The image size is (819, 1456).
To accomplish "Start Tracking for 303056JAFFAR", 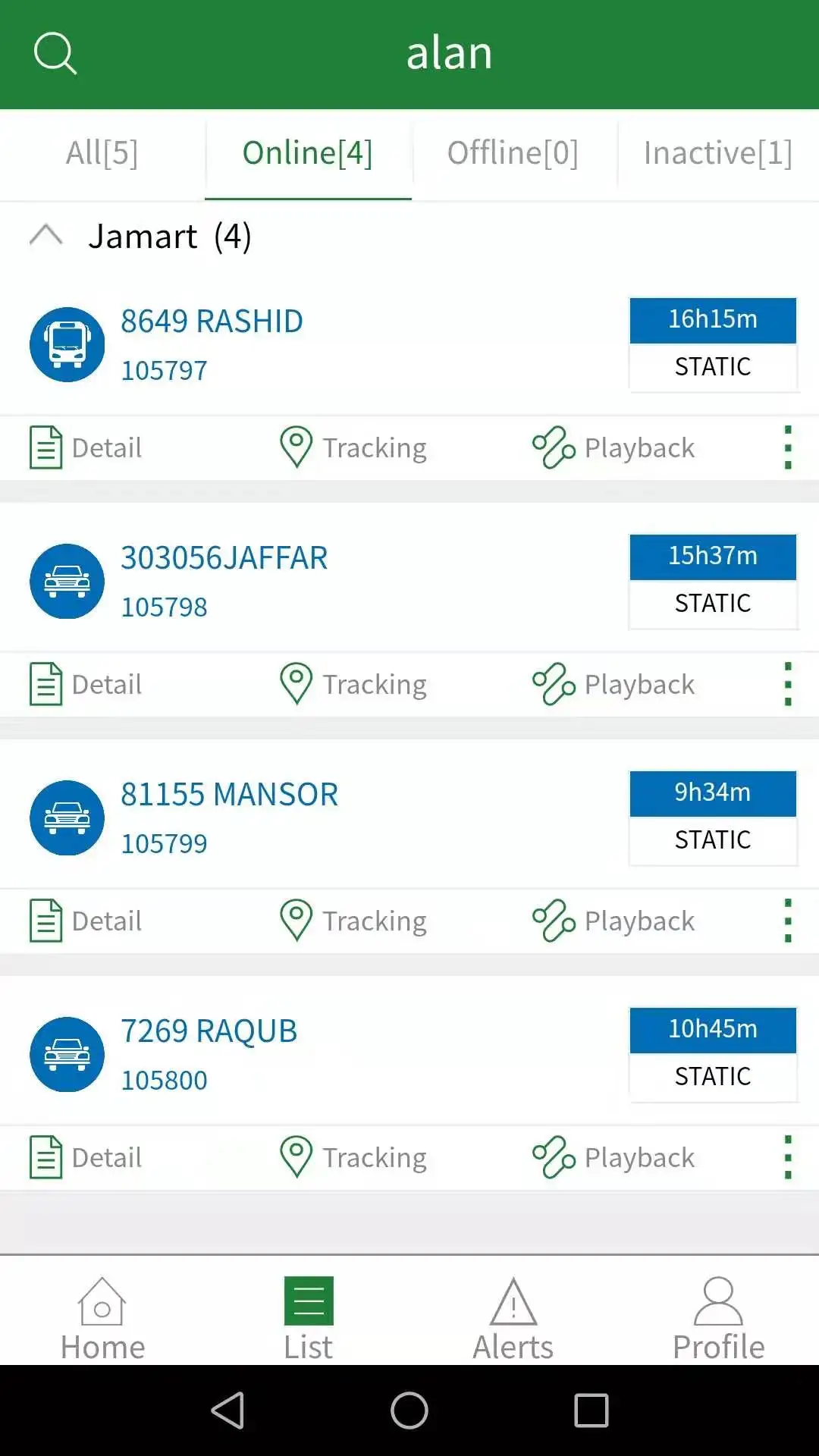I will pyautogui.click(x=353, y=684).
